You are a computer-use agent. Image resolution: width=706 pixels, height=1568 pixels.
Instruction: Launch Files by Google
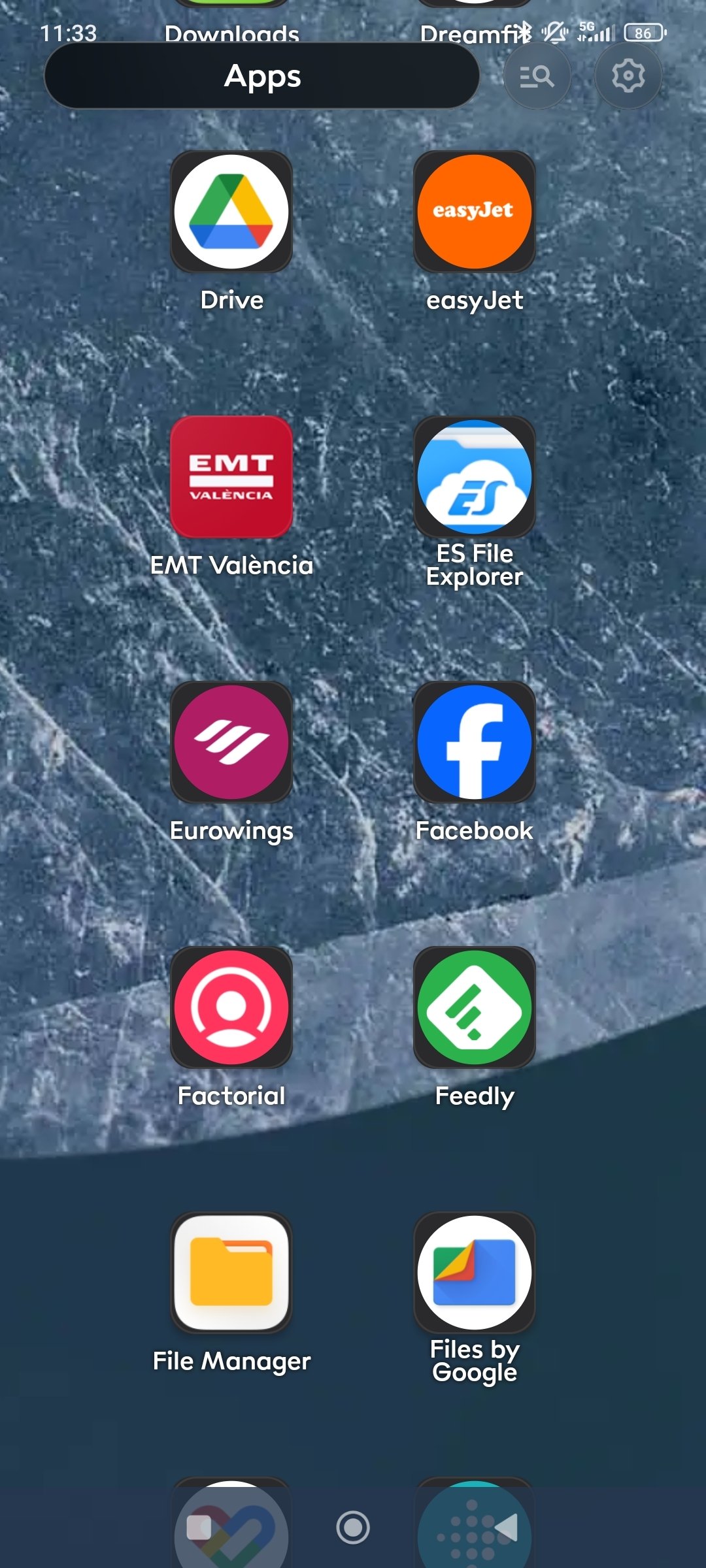[474, 1273]
